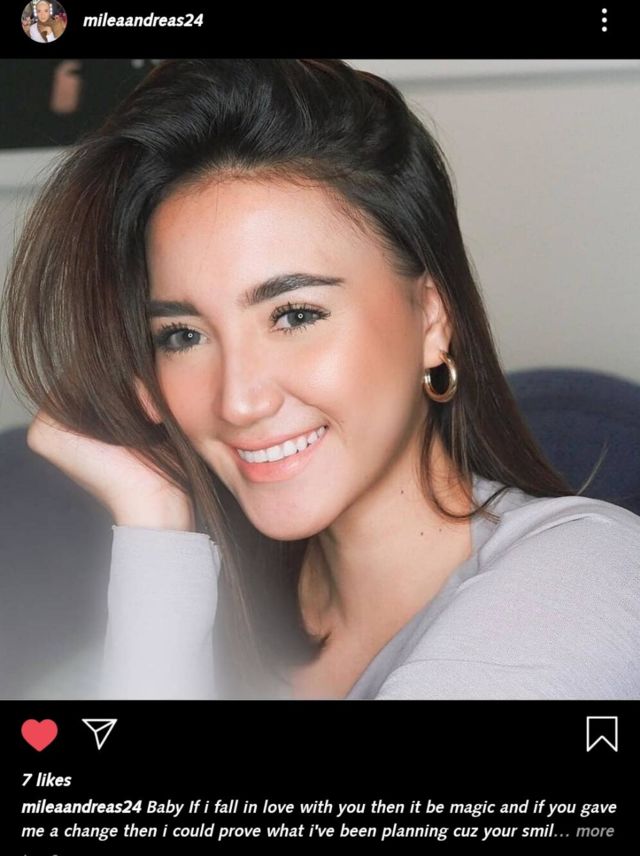Open mileaandreas24's profile picture in the header
Viewport: 640px width, 856px height.
point(44,20)
